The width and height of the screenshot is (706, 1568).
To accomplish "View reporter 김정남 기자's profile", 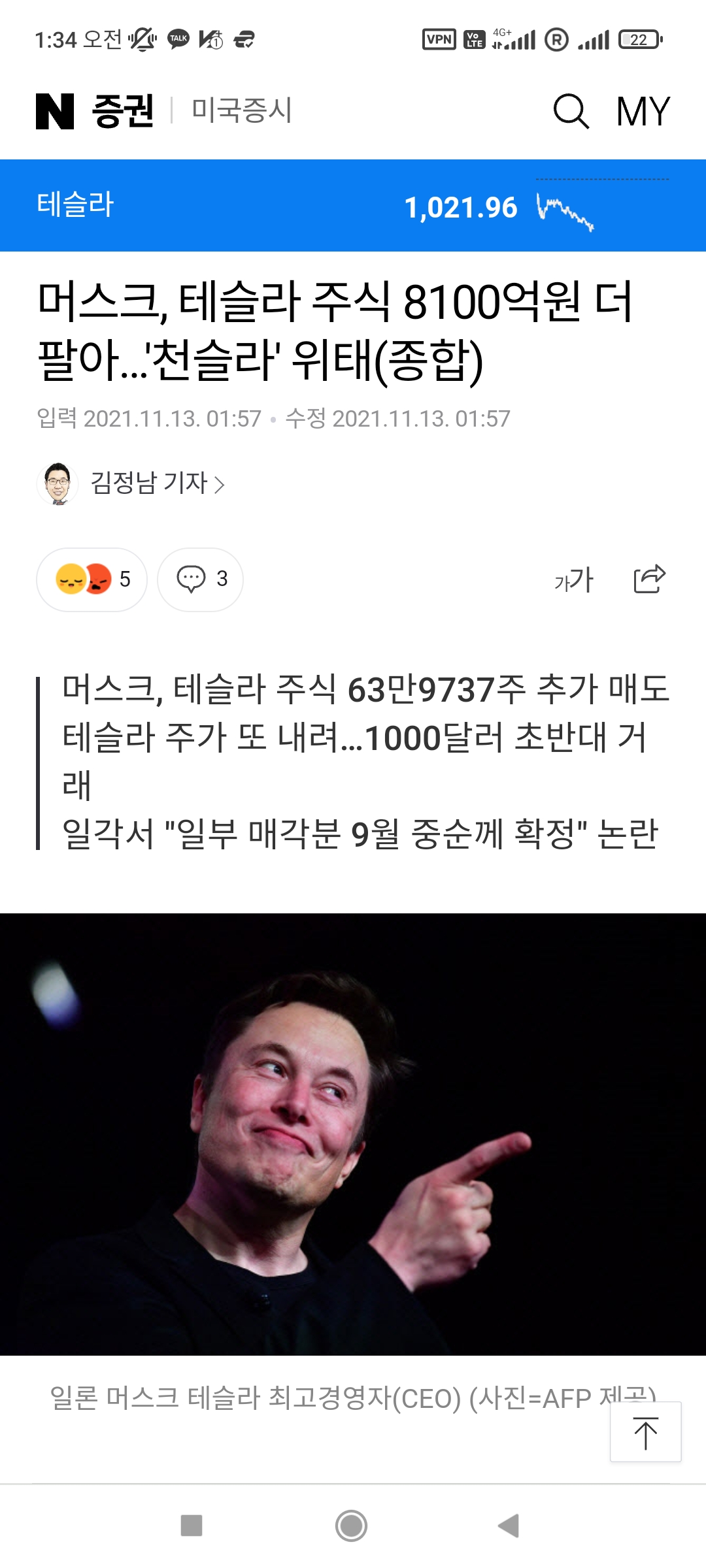I will tap(157, 483).
